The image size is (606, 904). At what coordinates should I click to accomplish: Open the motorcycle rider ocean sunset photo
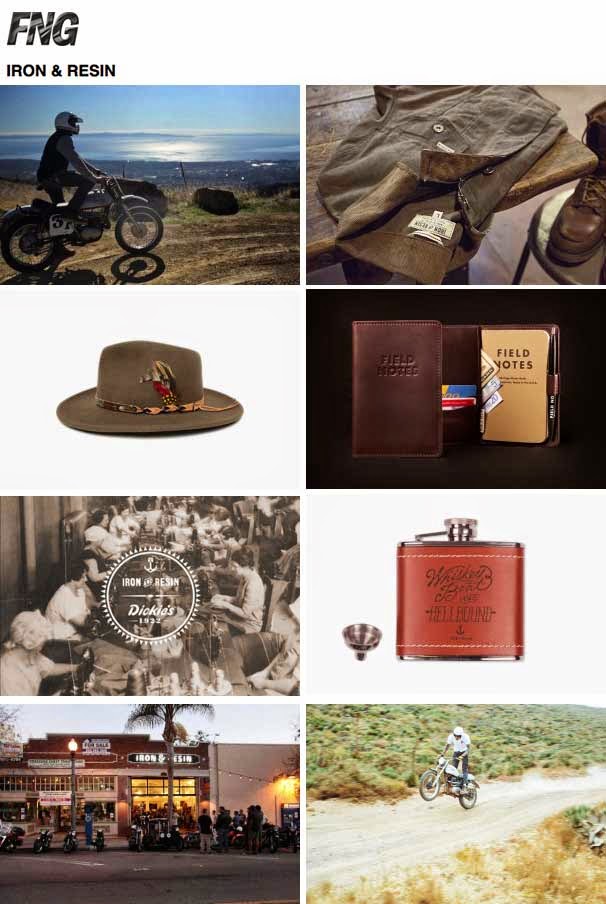point(150,185)
